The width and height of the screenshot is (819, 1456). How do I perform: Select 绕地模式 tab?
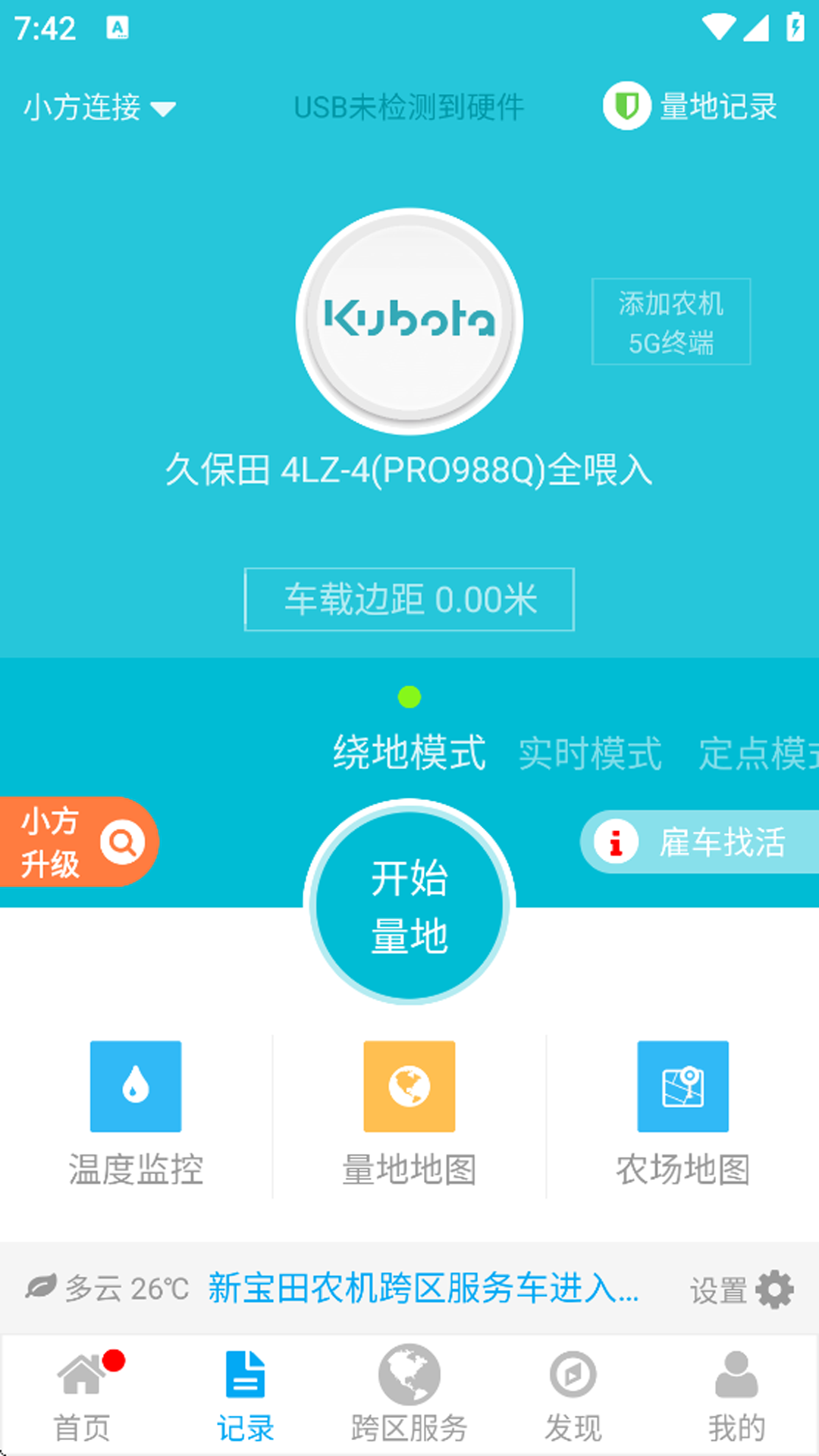(409, 753)
